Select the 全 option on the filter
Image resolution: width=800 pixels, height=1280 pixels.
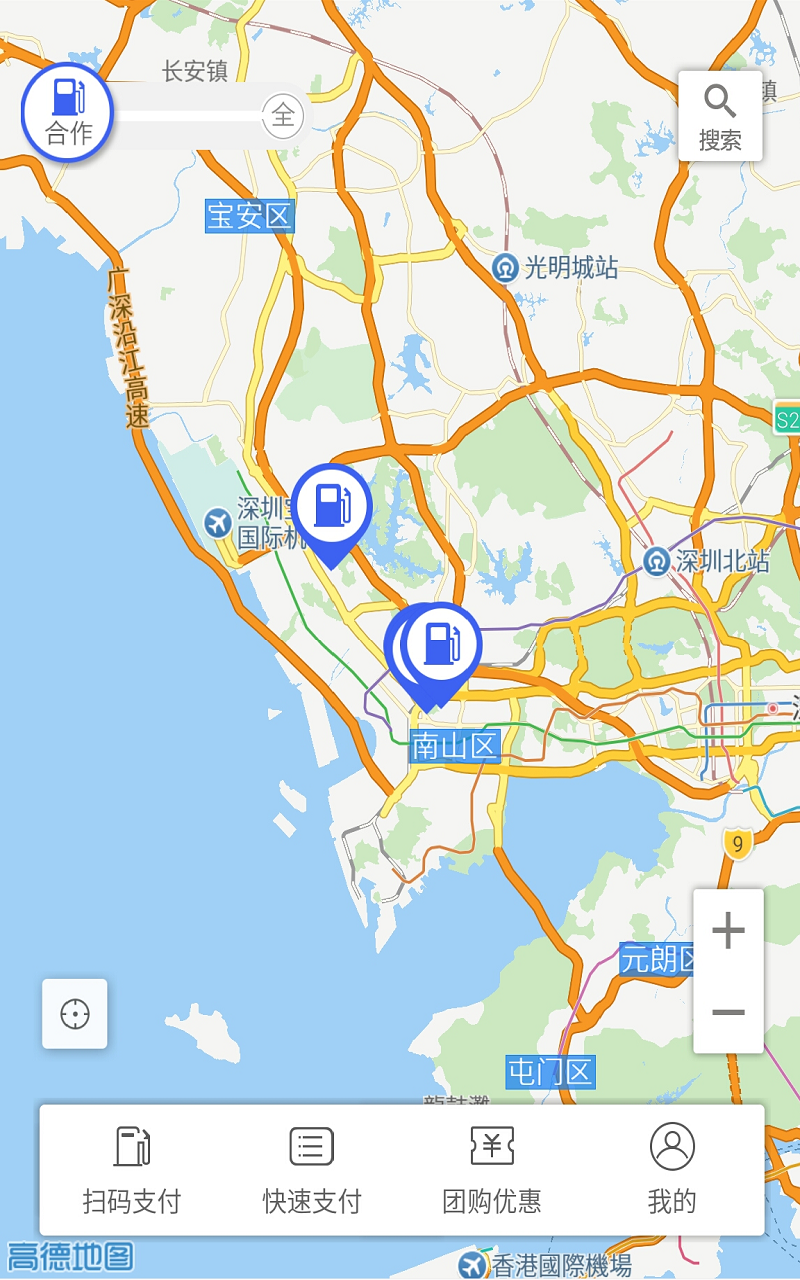(283, 116)
